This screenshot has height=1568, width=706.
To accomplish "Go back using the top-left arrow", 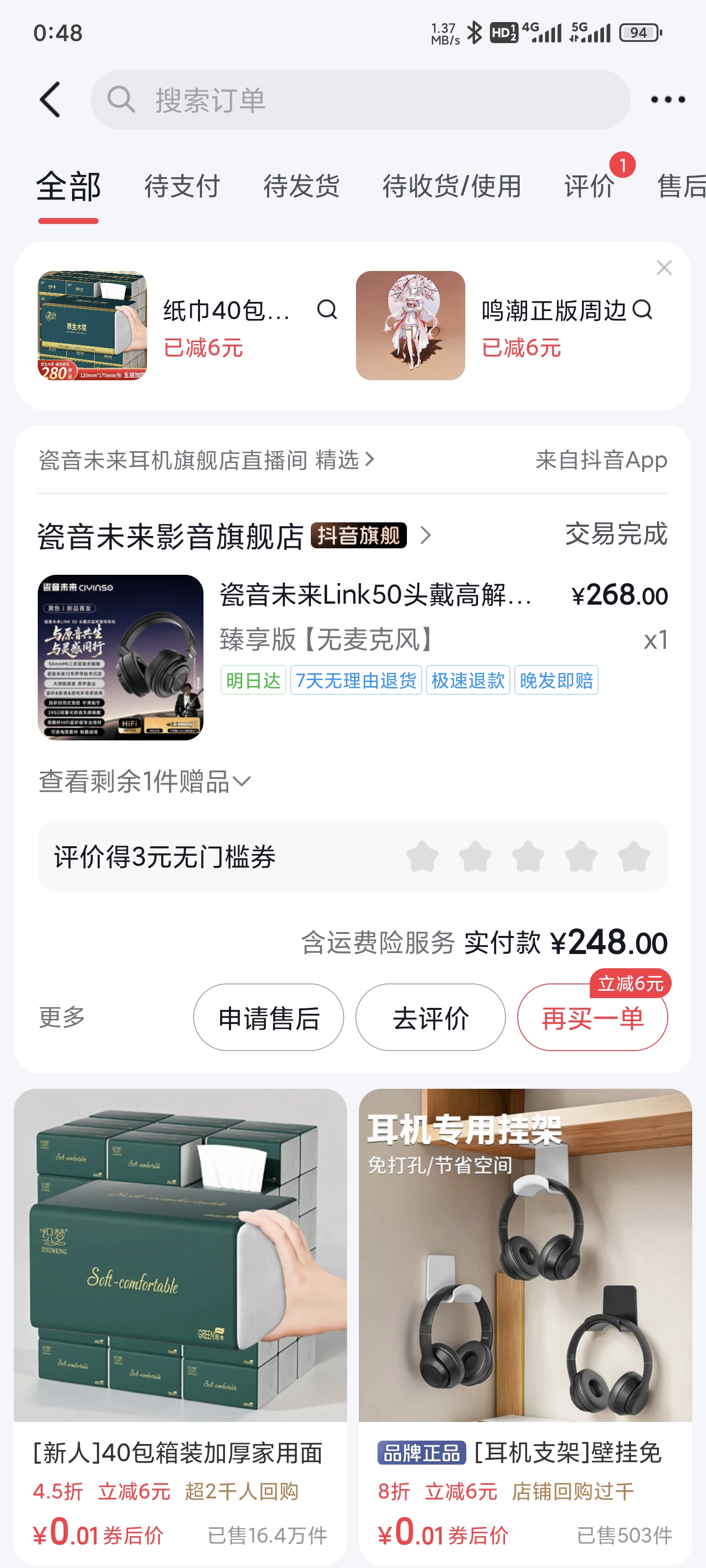I will click(50, 99).
